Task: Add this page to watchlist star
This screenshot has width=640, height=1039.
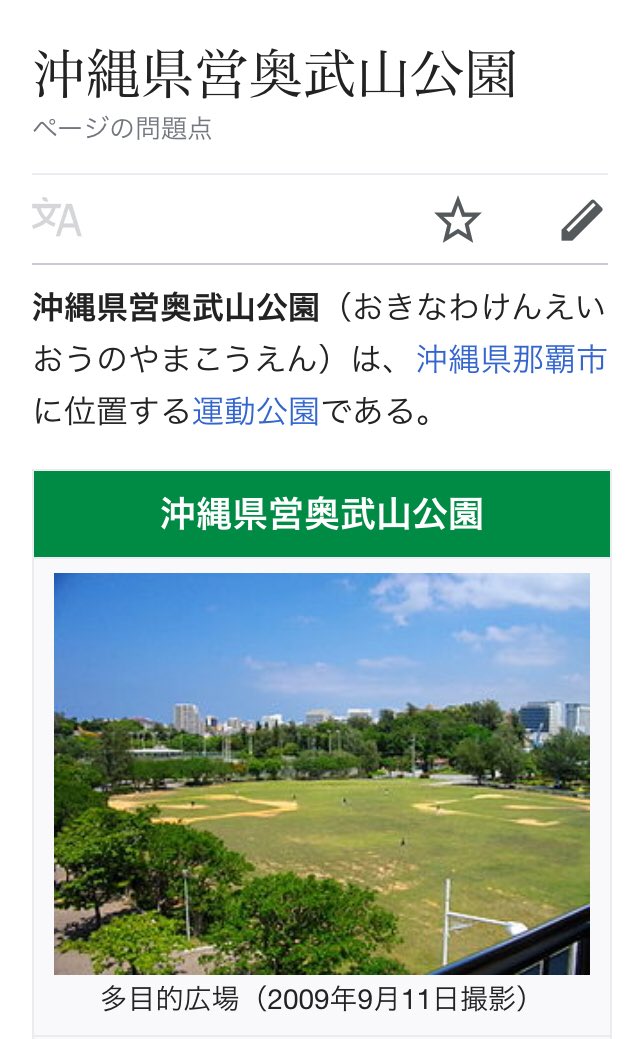Action: point(457,219)
